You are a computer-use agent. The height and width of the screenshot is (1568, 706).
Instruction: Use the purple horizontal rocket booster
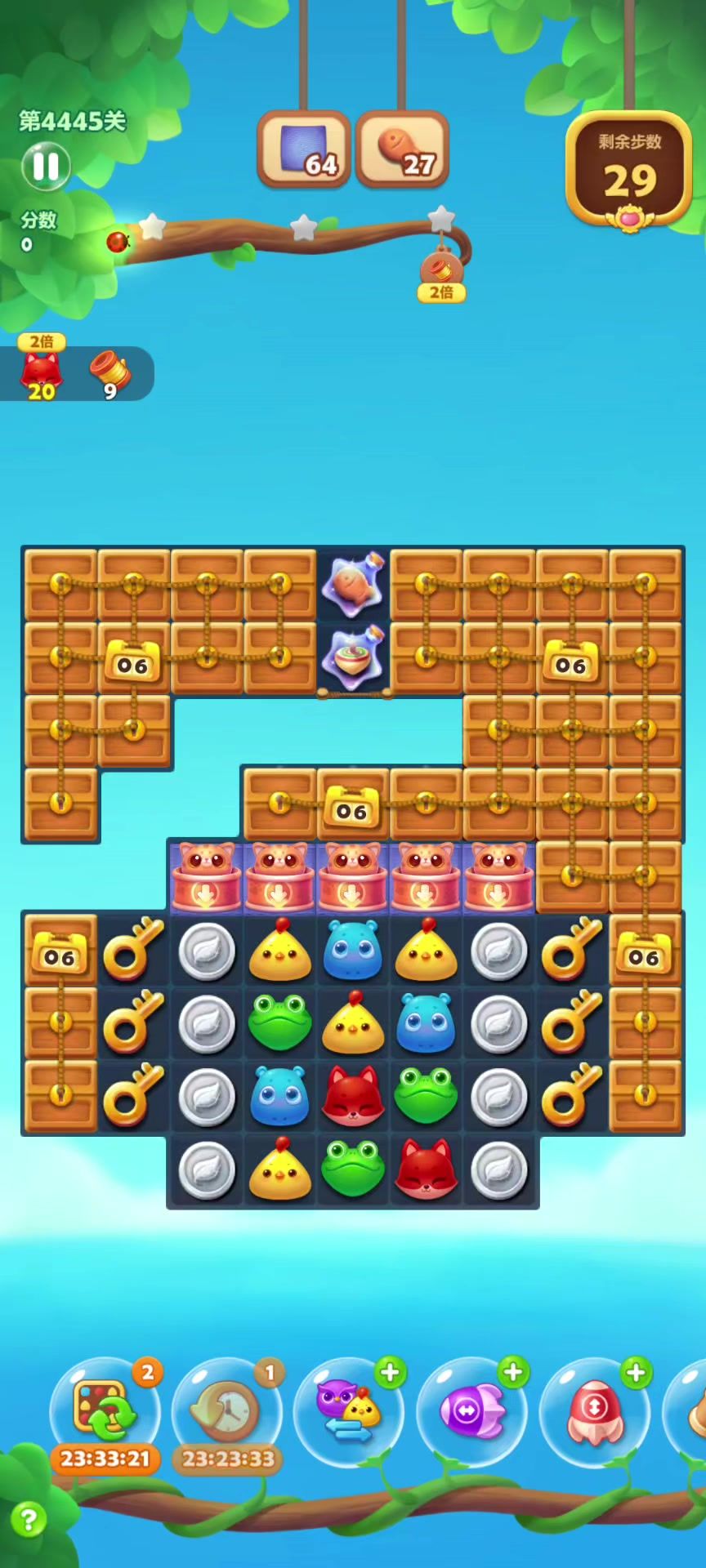pyautogui.click(x=471, y=1410)
